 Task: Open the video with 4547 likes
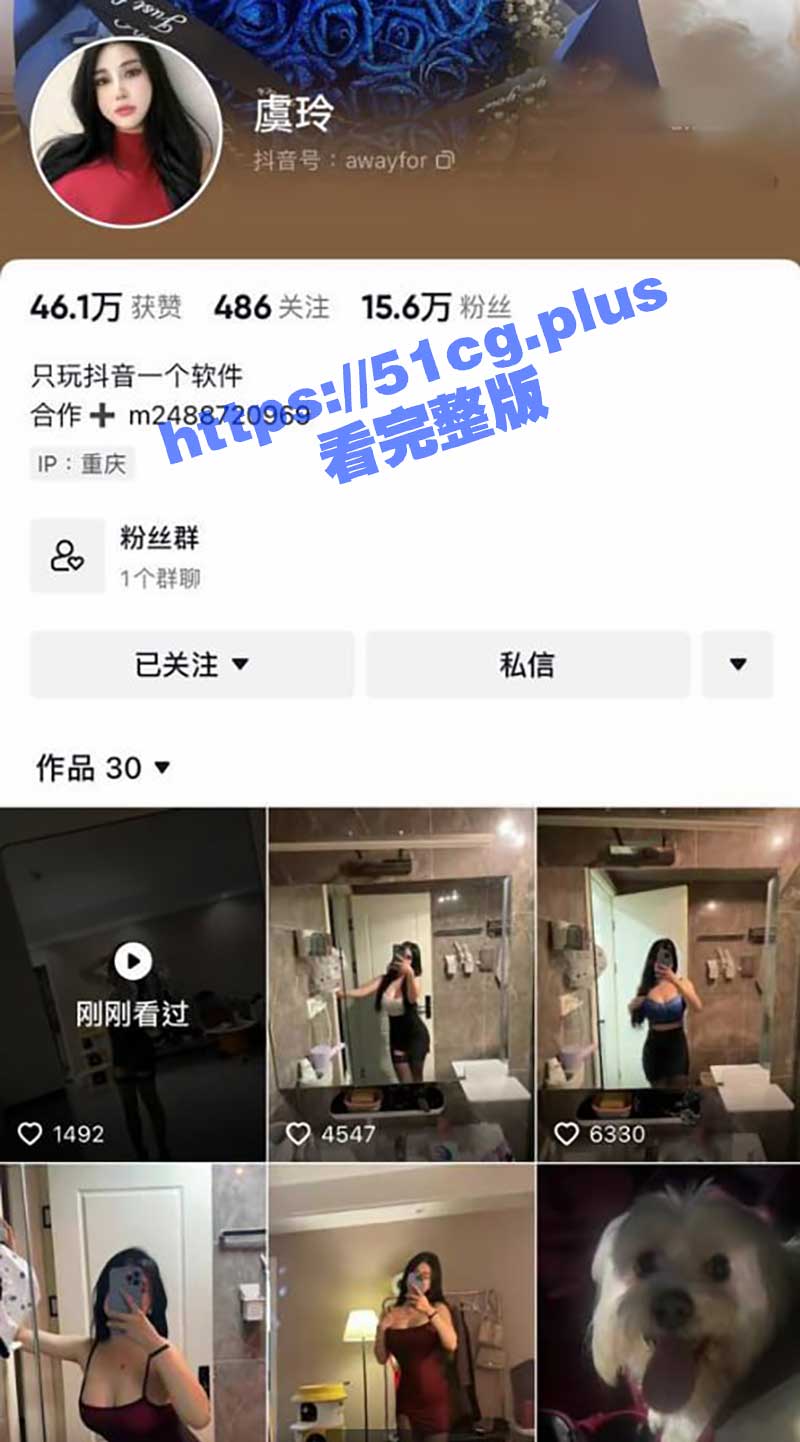click(x=401, y=985)
